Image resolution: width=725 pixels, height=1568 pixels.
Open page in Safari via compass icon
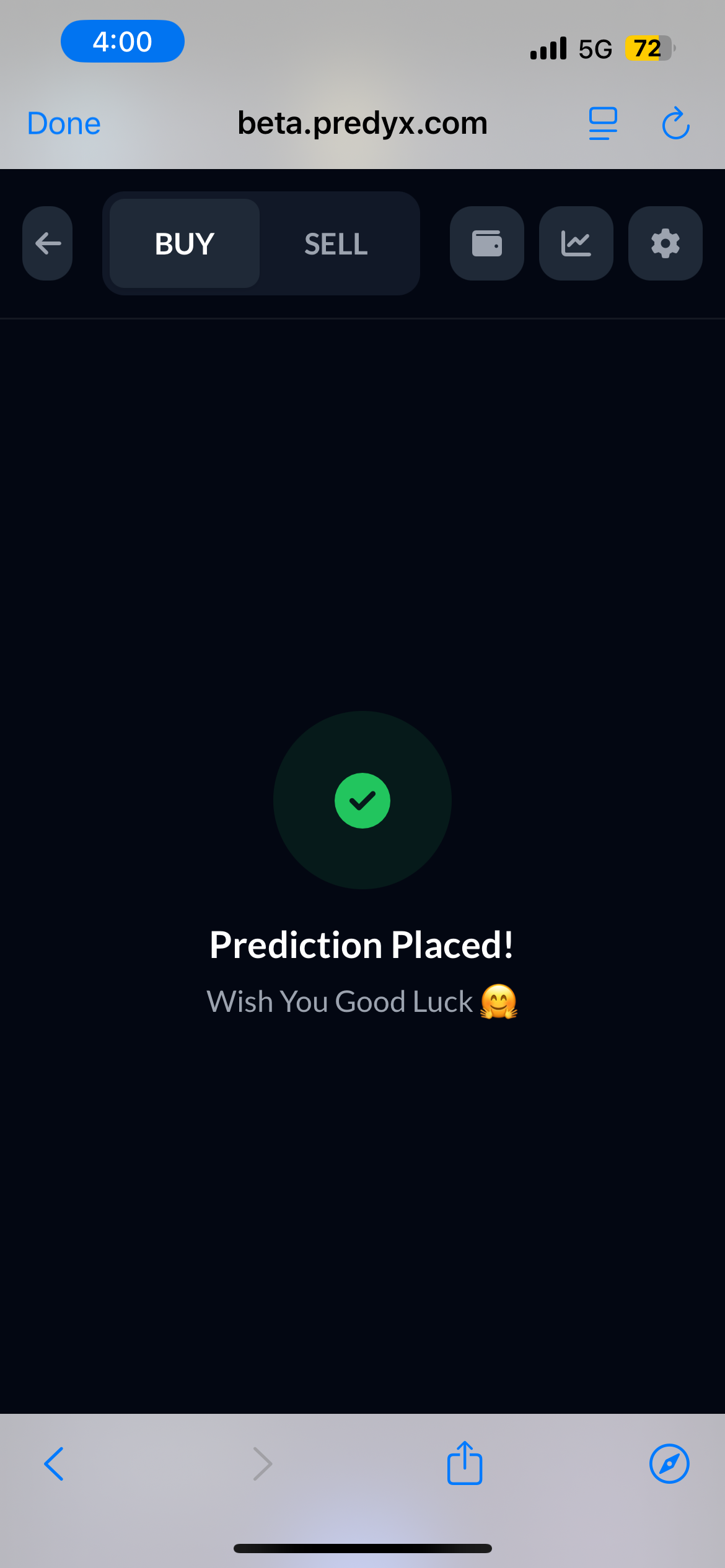coord(669,1464)
